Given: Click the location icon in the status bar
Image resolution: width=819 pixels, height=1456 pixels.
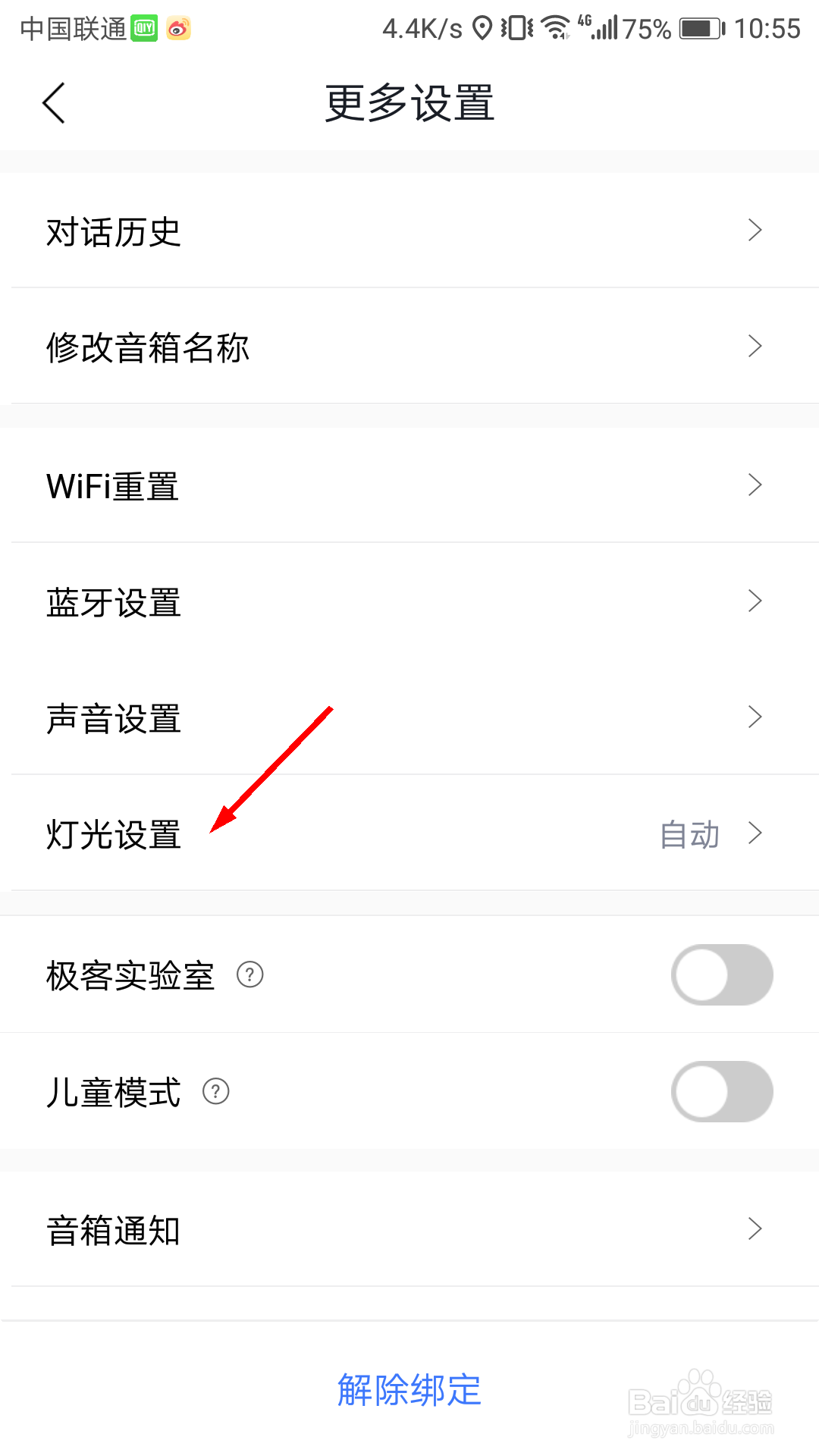Looking at the screenshot, I should tap(483, 27).
